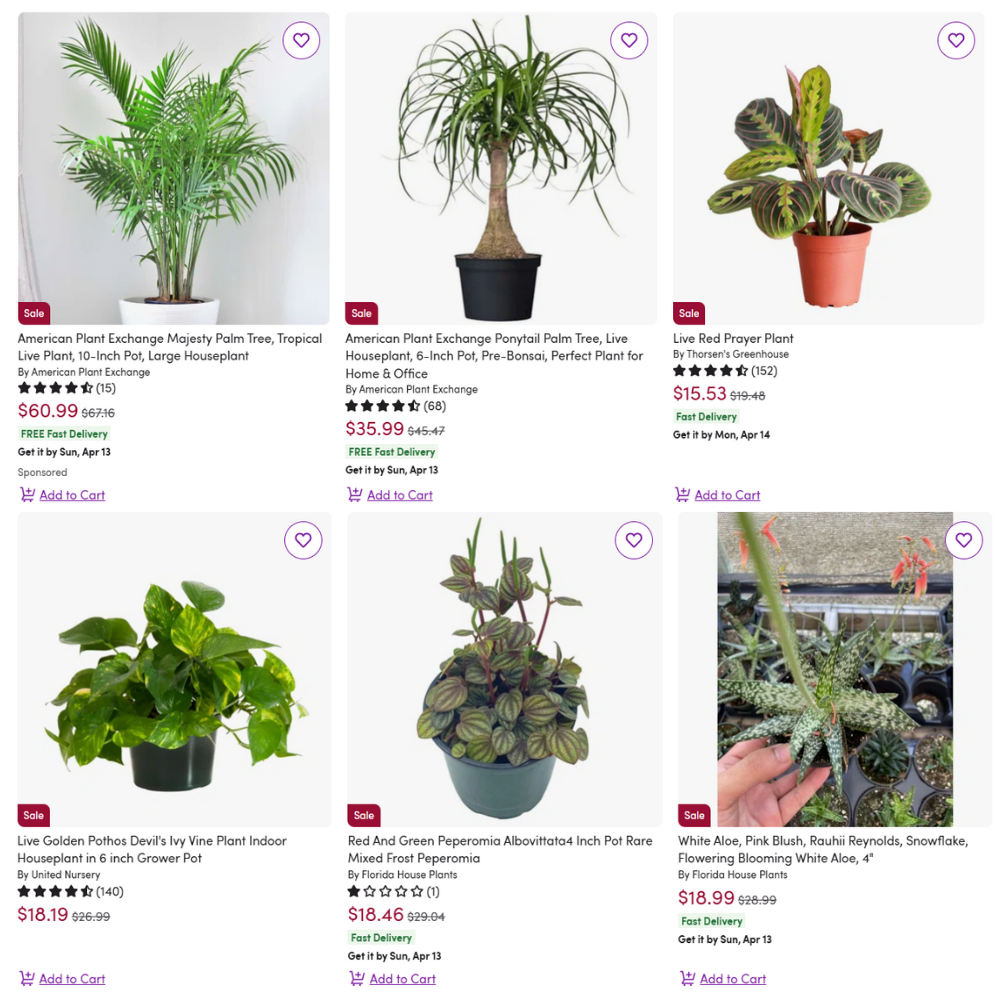Favorite the Red And Green Peperomia
Image resolution: width=1000 pixels, height=1000 pixels.
(x=633, y=541)
